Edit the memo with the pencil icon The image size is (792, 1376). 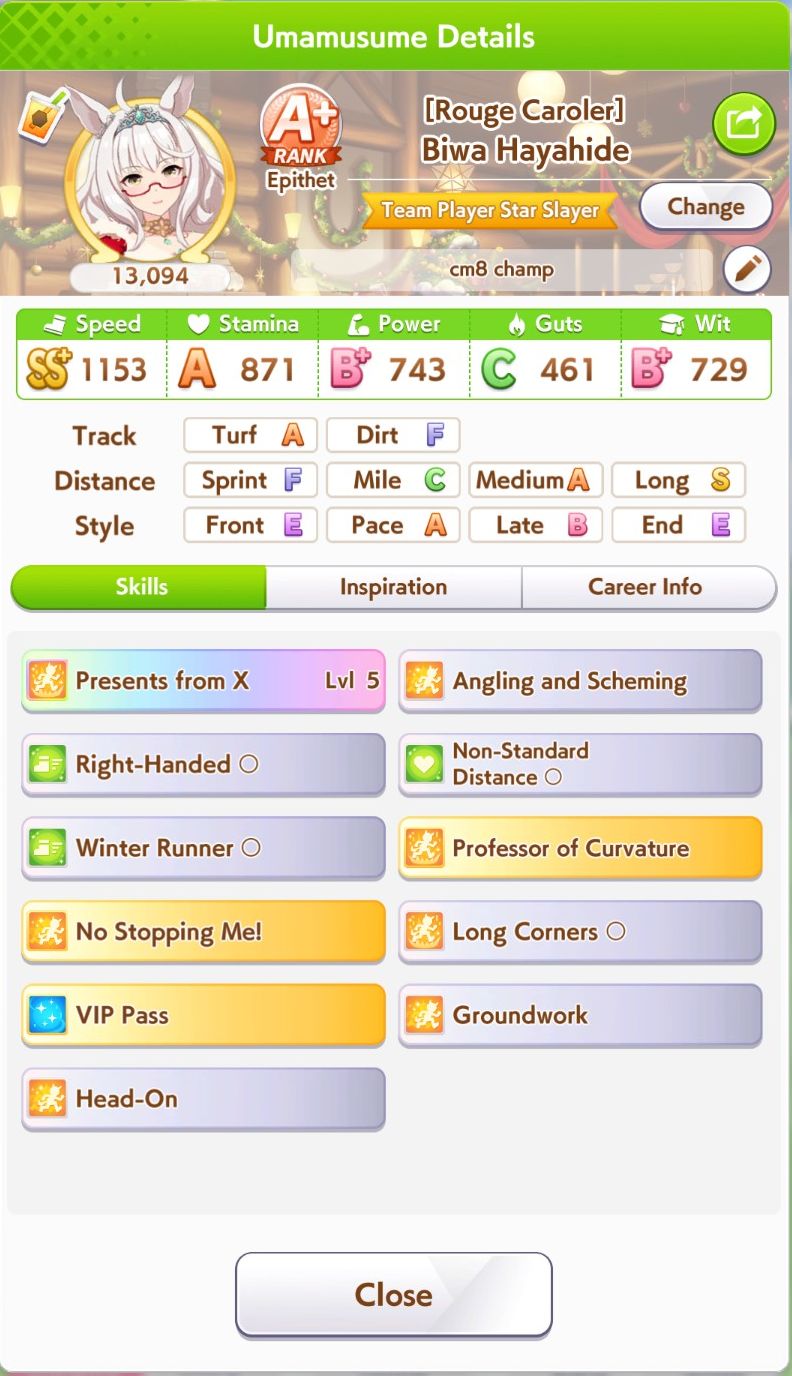click(747, 269)
